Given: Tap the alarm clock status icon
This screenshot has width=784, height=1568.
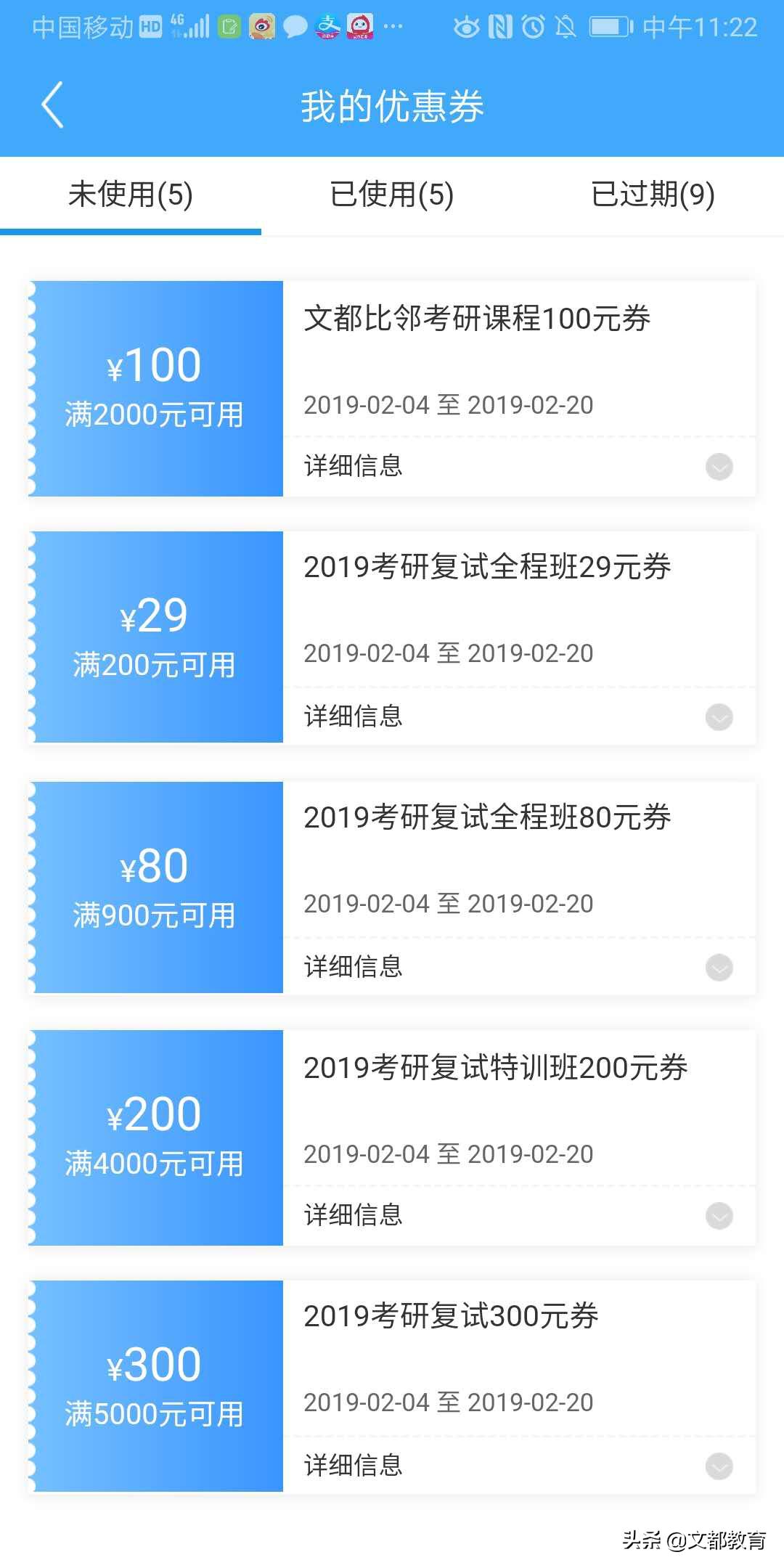Looking at the screenshot, I should (x=534, y=27).
